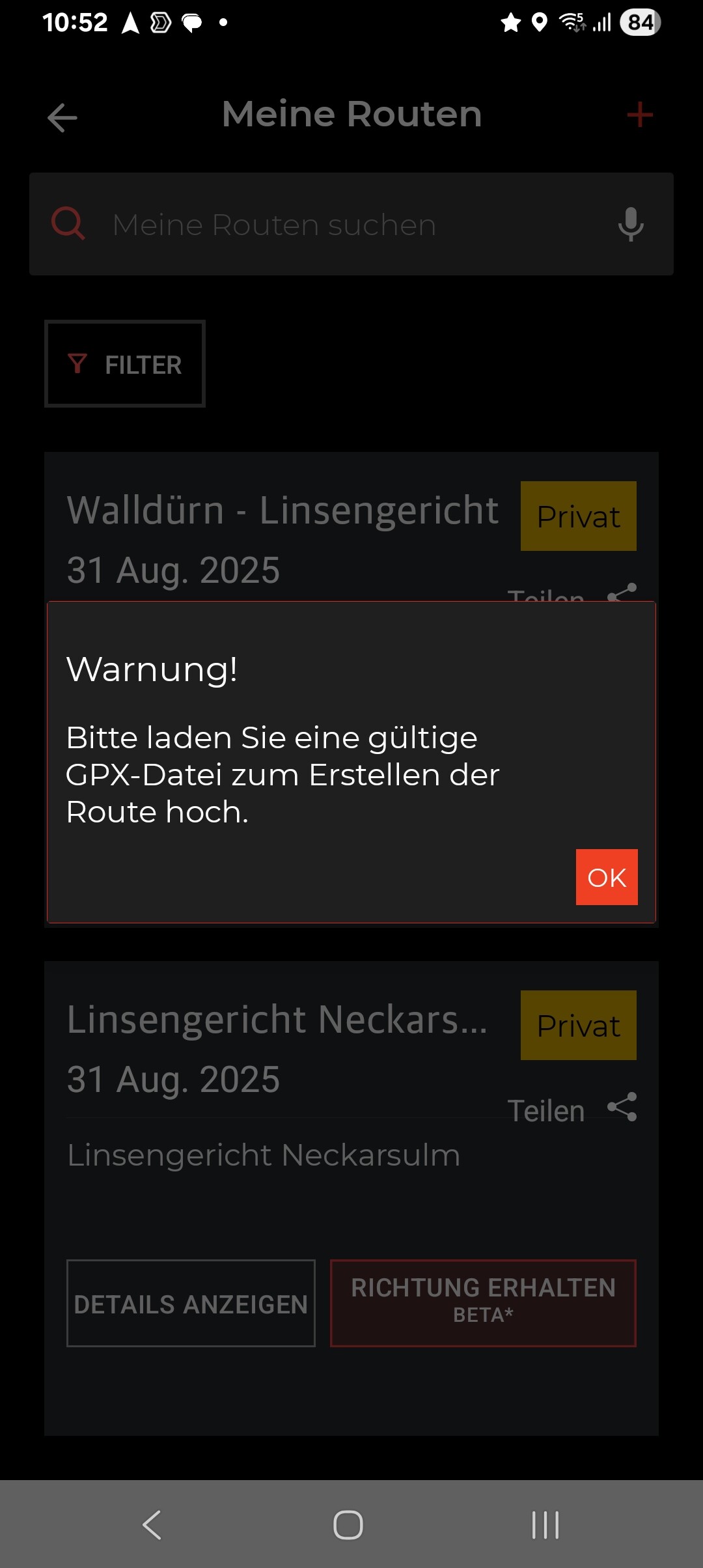Go to the home screen

[x=348, y=1525]
